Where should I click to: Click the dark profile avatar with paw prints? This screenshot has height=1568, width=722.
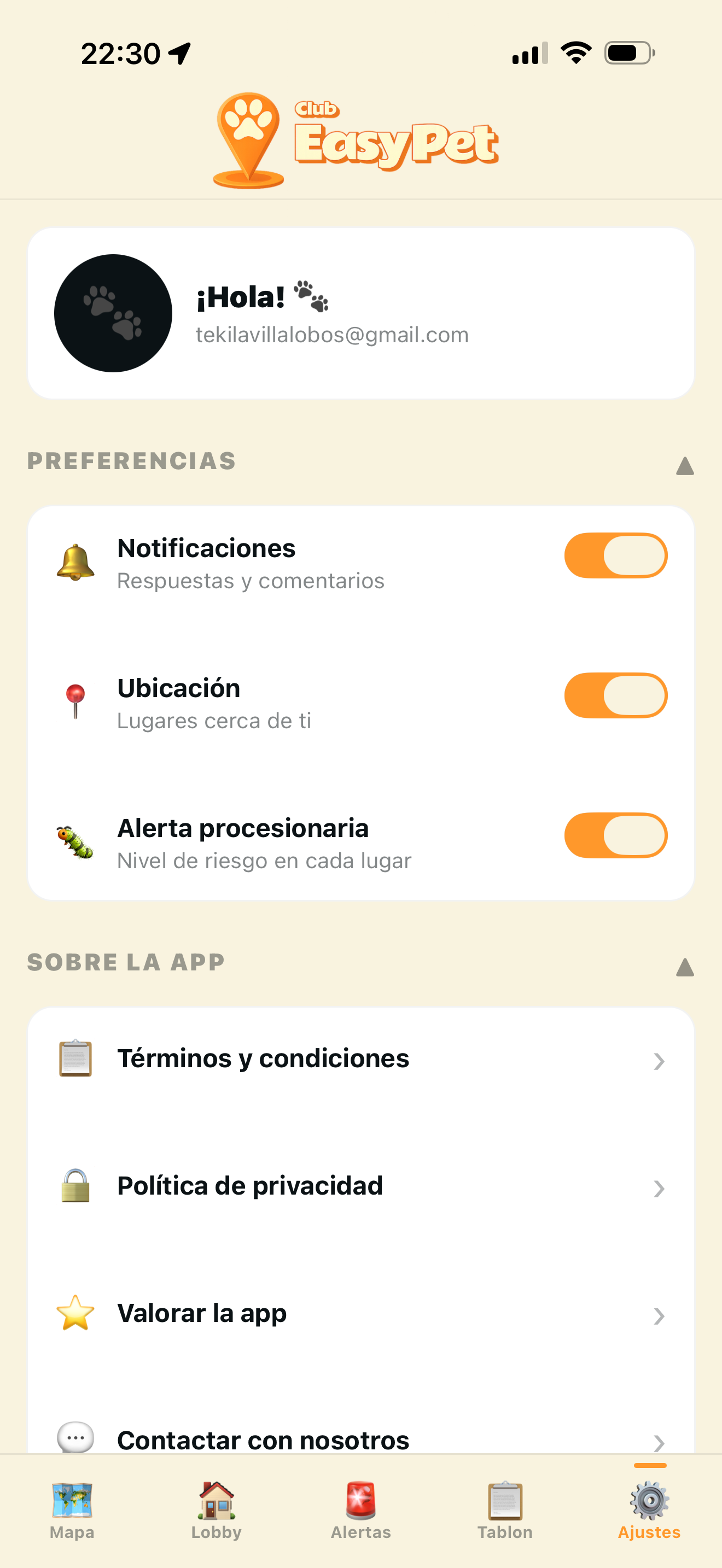(x=113, y=312)
